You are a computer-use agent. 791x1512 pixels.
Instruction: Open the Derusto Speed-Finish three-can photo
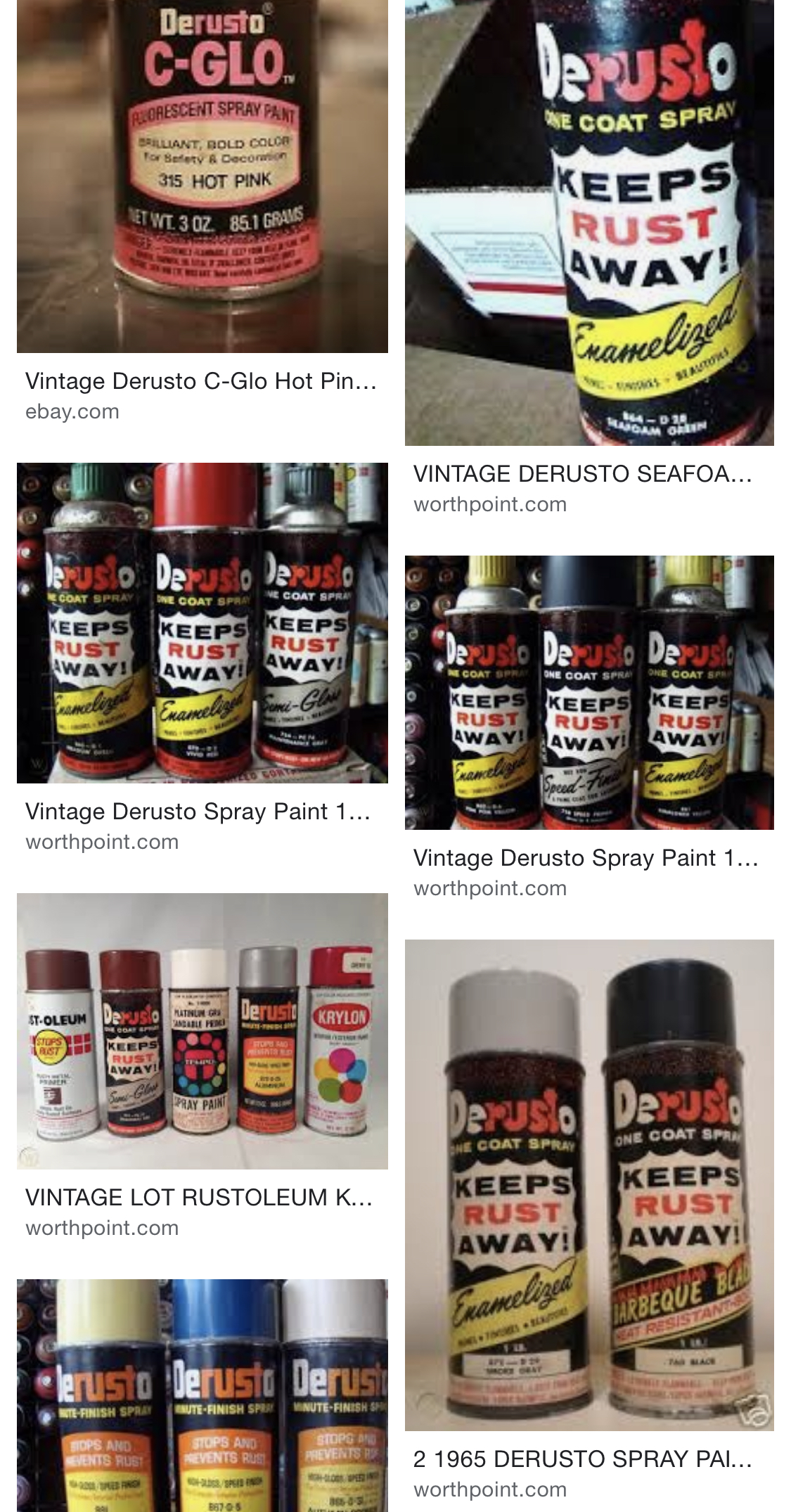(x=589, y=693)
